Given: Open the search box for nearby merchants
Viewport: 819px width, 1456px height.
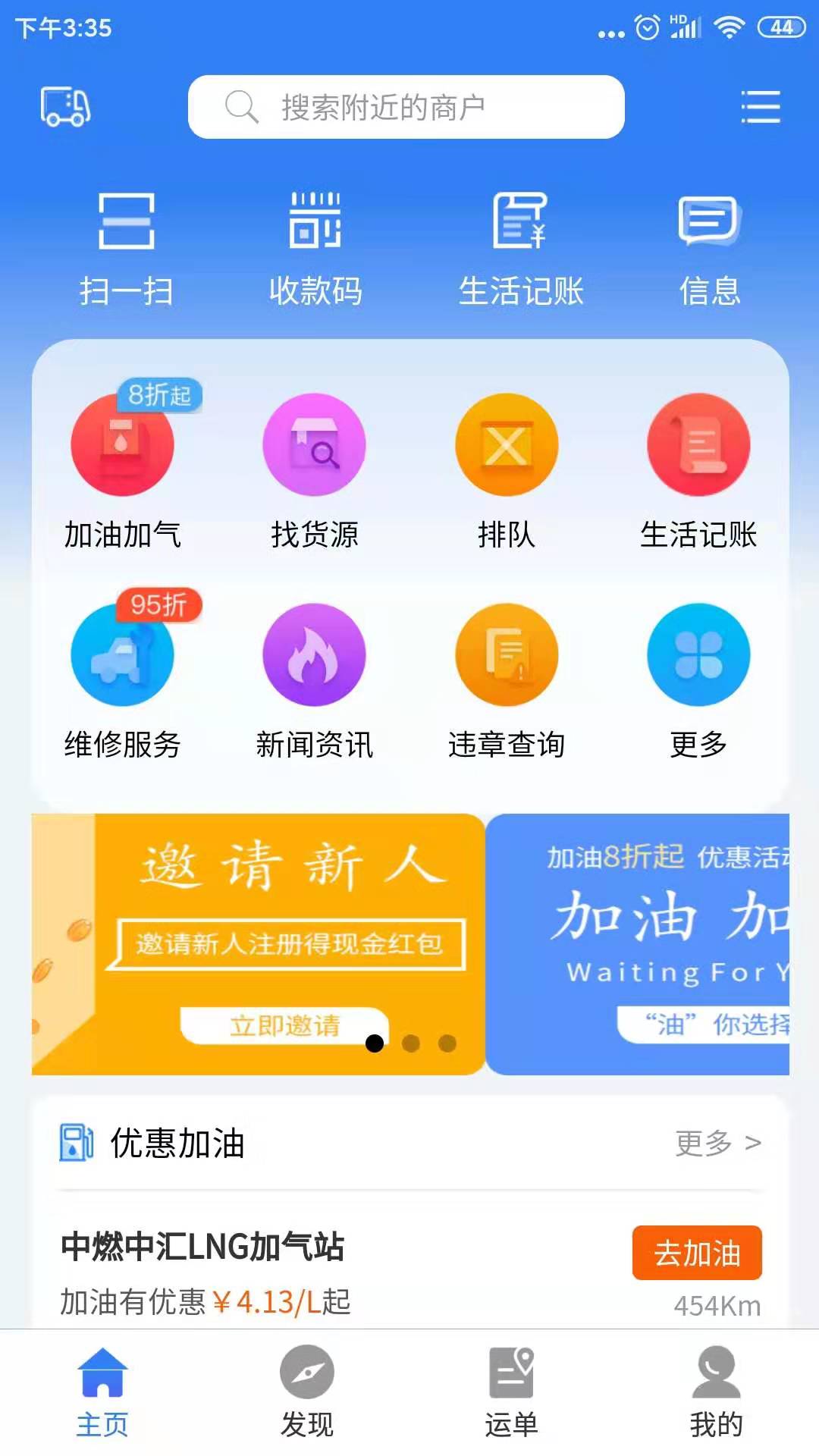Looking at the screenshot, I should click(406, 107).
